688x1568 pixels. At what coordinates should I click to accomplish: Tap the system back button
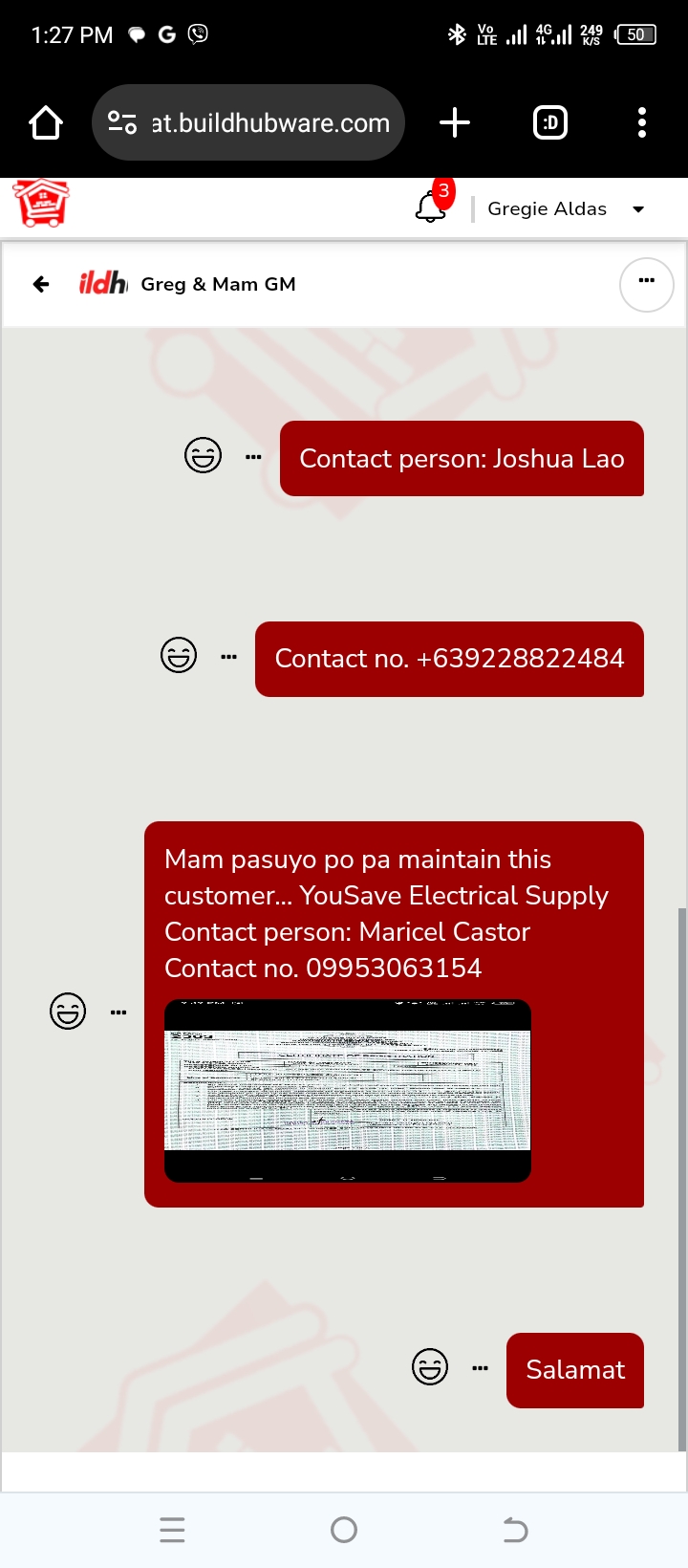click(x=515, y=1530)
